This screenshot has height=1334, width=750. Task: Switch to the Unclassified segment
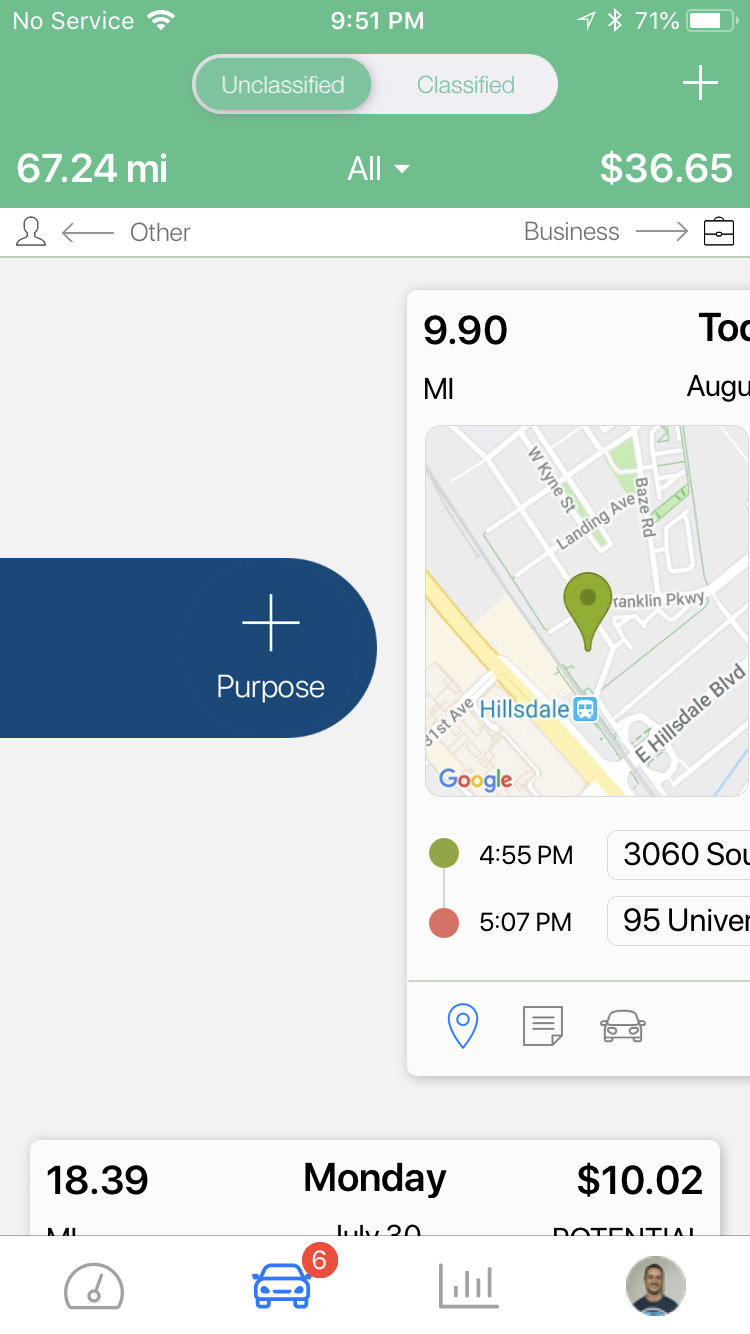[283, 85]
